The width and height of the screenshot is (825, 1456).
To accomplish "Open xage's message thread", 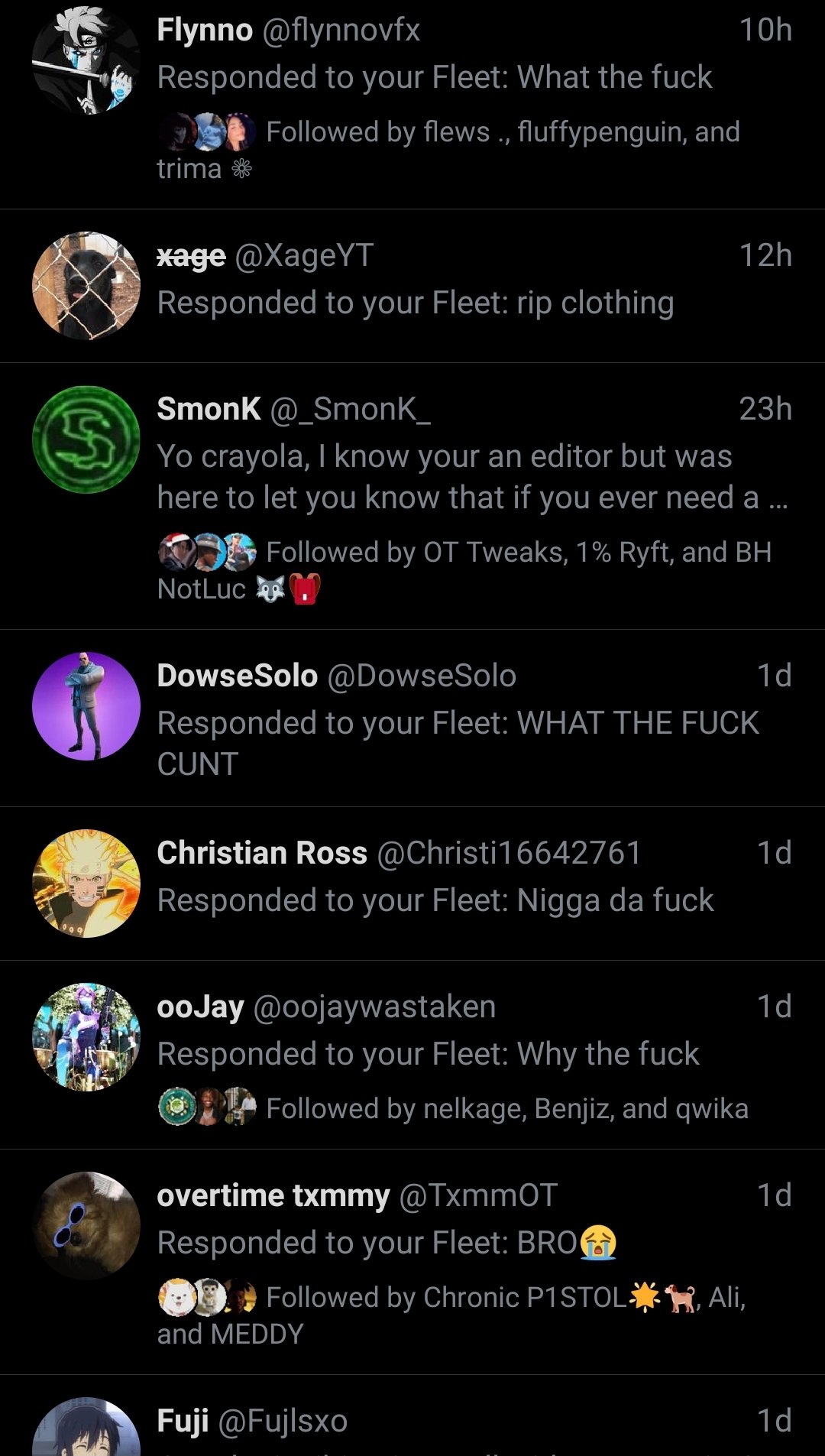I will (474, 302).
